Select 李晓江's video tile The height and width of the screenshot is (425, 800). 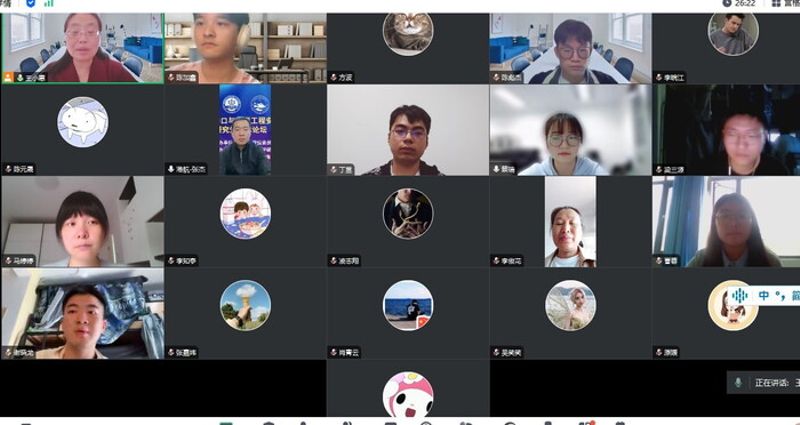(733, 34)
